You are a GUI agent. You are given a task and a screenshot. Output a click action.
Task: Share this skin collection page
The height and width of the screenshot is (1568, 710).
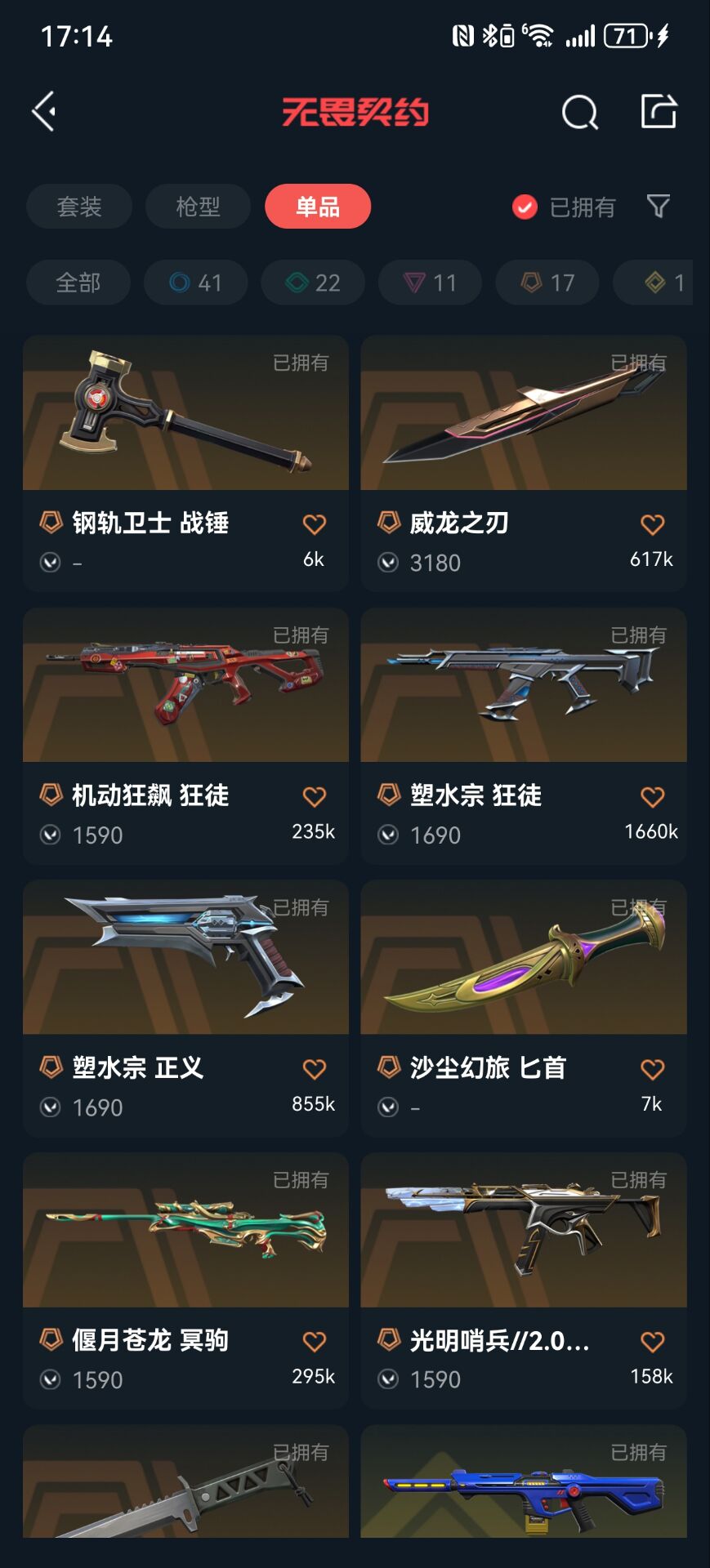point(659,112)
